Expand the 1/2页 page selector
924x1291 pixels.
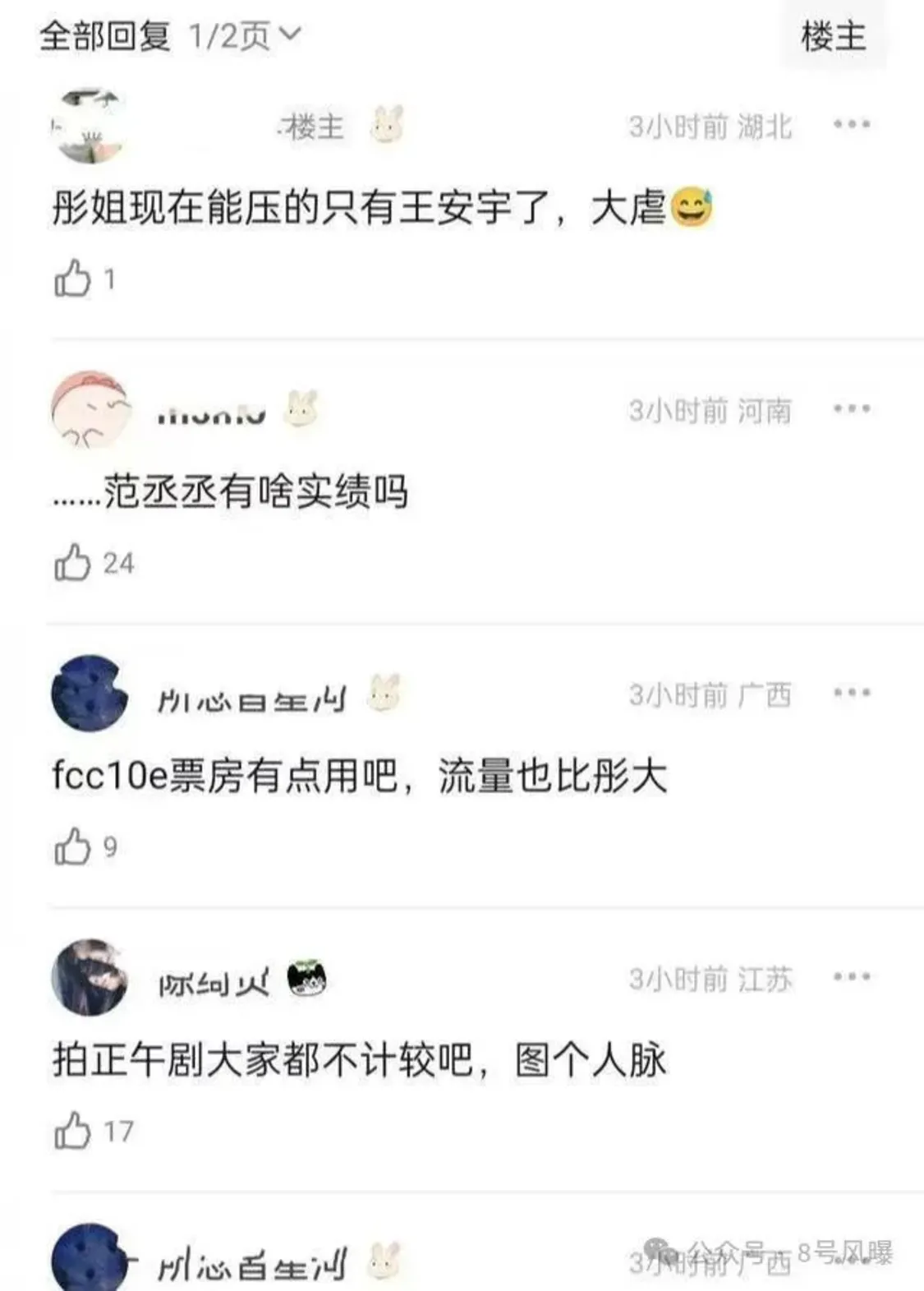(x=245, y=35)
